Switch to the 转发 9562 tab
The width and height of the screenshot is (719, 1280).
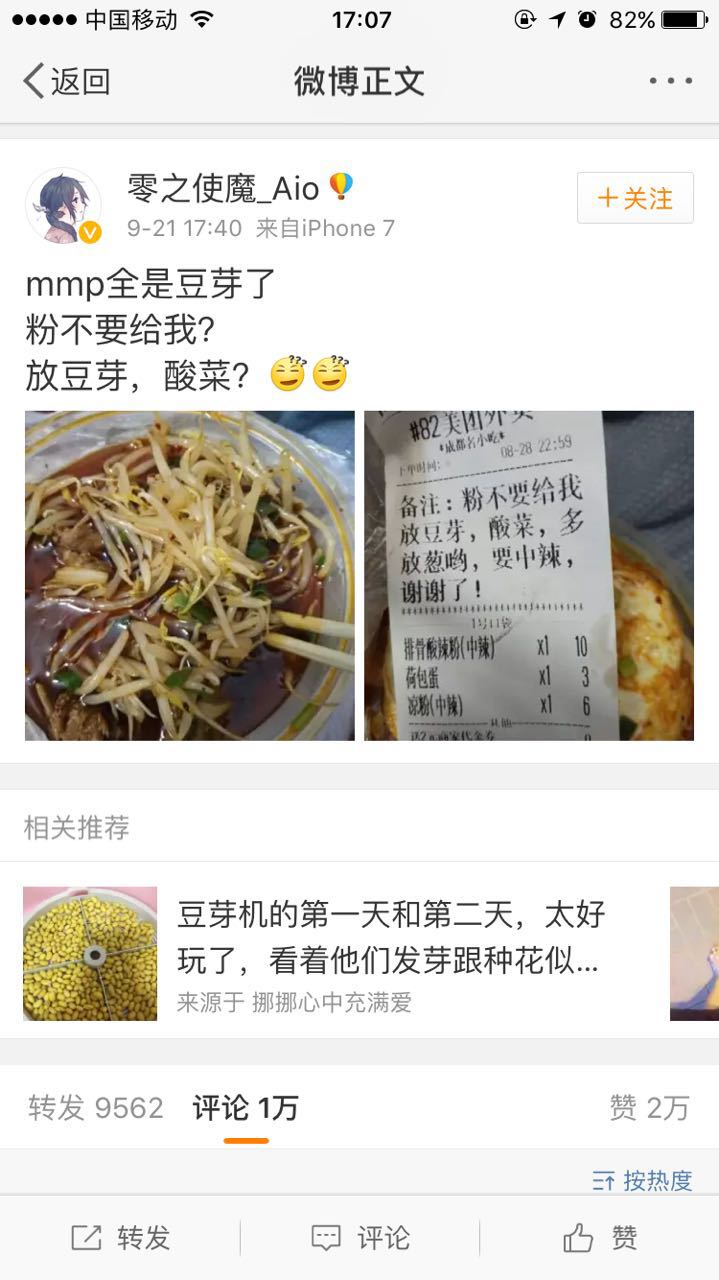[x=96, y=1108]
